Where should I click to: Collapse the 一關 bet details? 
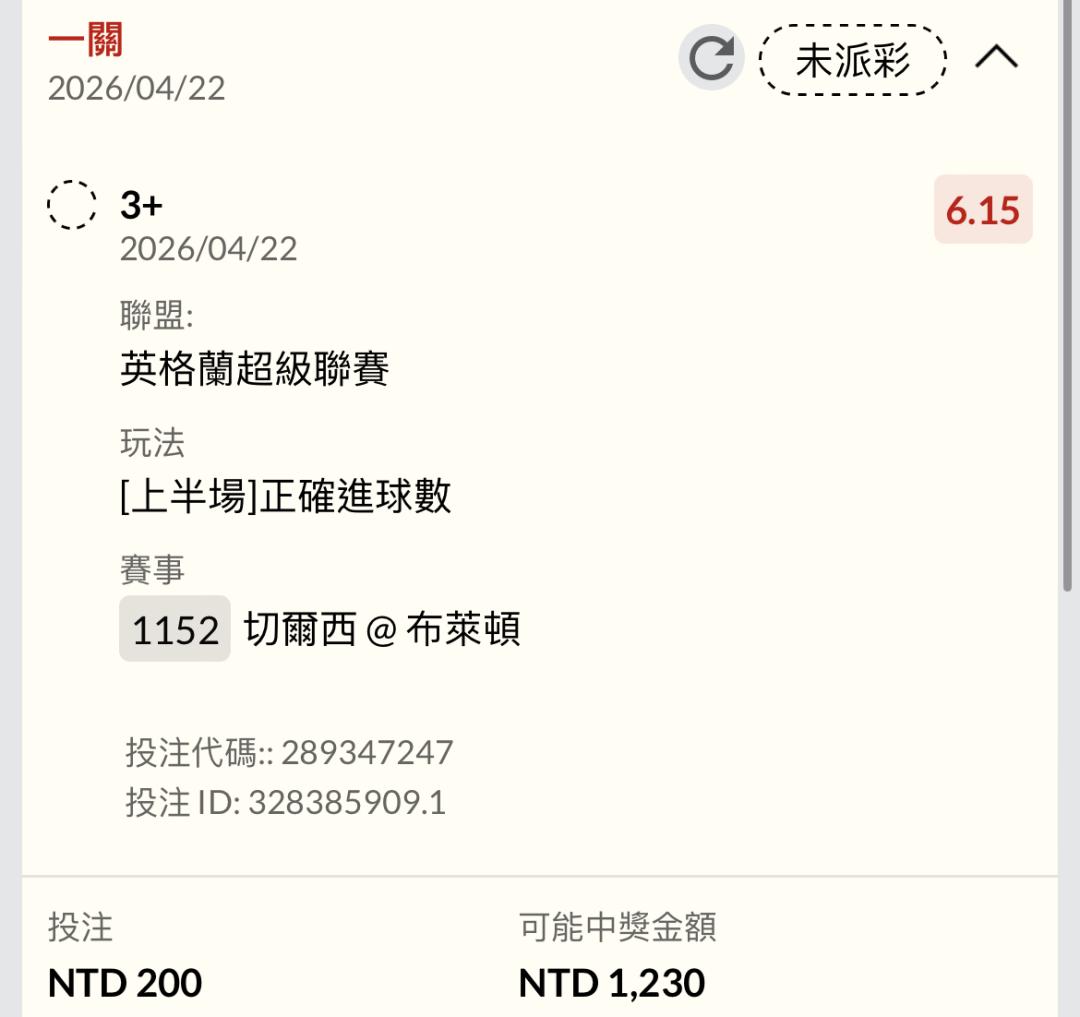click(996, 58)
